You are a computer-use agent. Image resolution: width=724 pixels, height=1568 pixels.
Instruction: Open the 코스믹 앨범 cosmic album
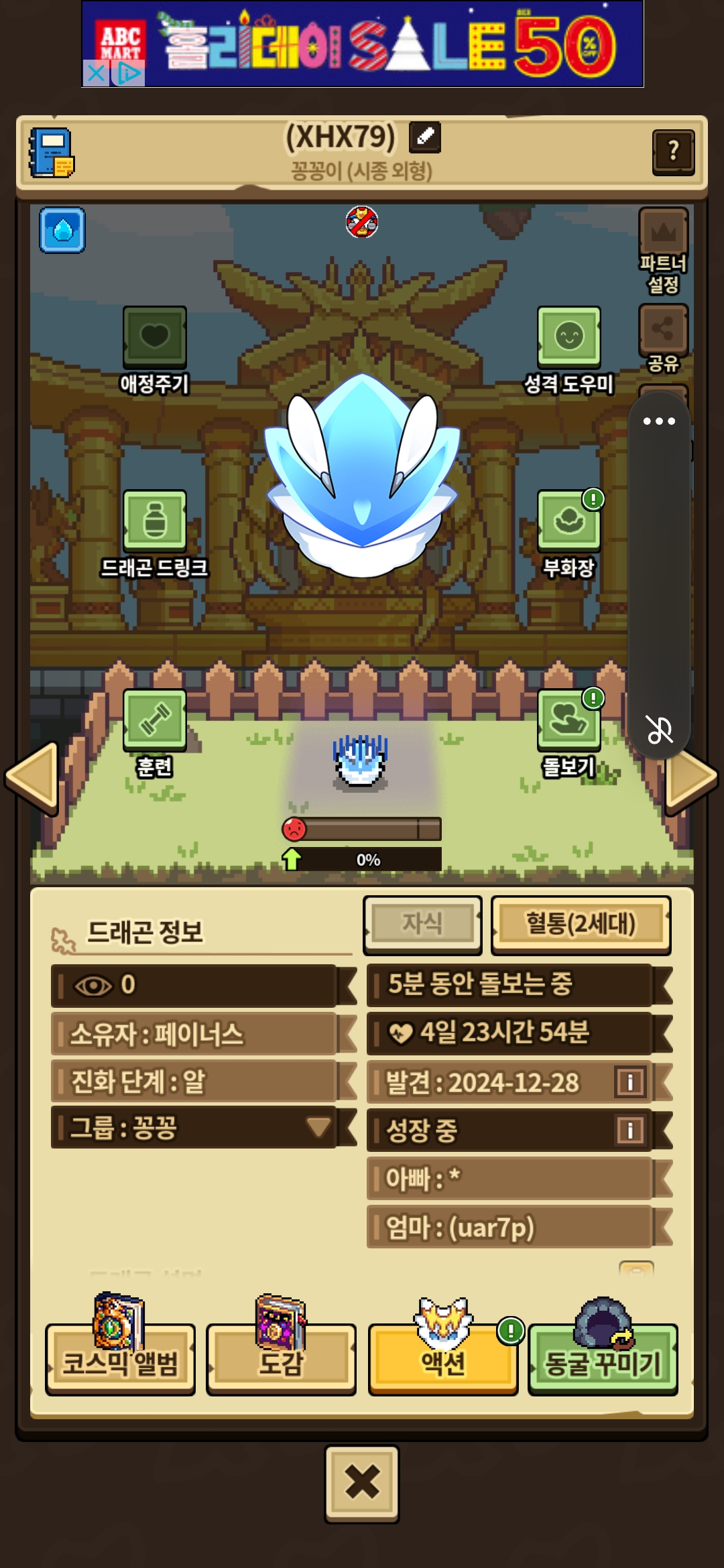[121, 1360]
